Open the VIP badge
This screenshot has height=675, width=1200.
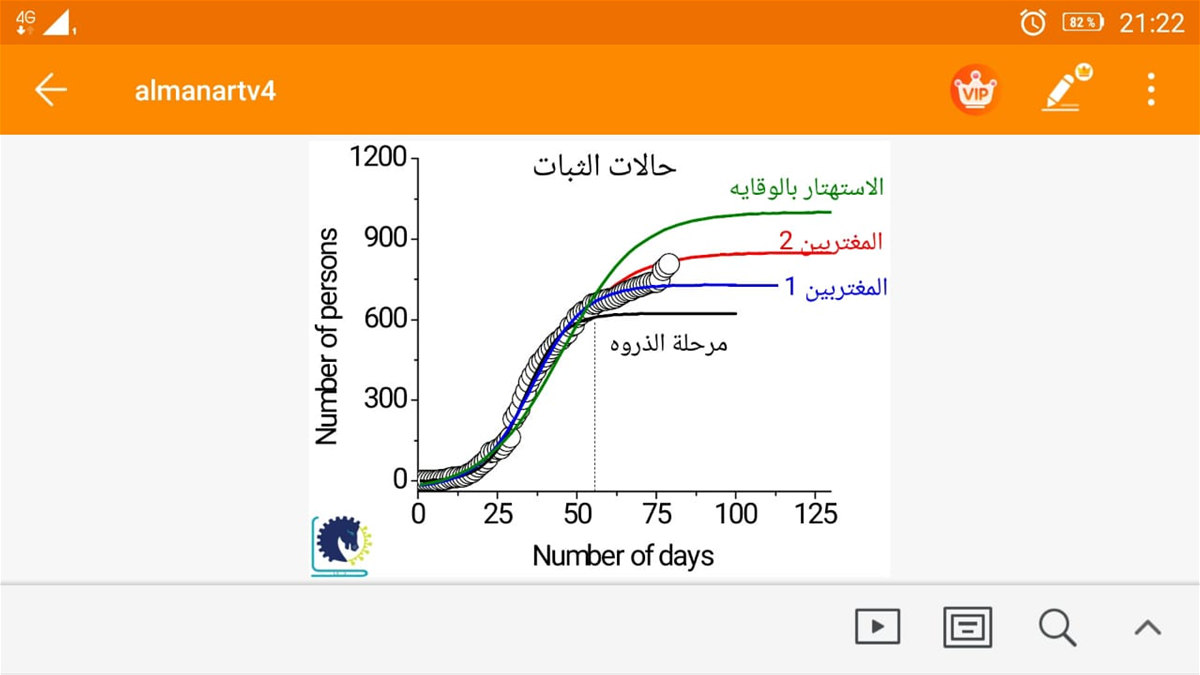pyautogui.click(x=973, y=90)
